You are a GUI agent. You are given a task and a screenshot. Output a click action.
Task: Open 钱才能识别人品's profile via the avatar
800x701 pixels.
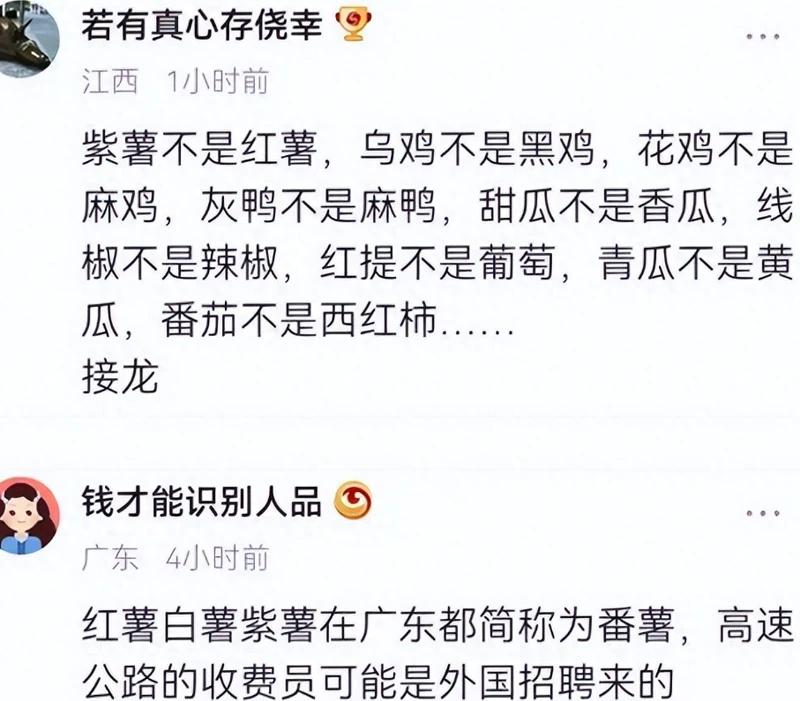[x=28, y=515]
